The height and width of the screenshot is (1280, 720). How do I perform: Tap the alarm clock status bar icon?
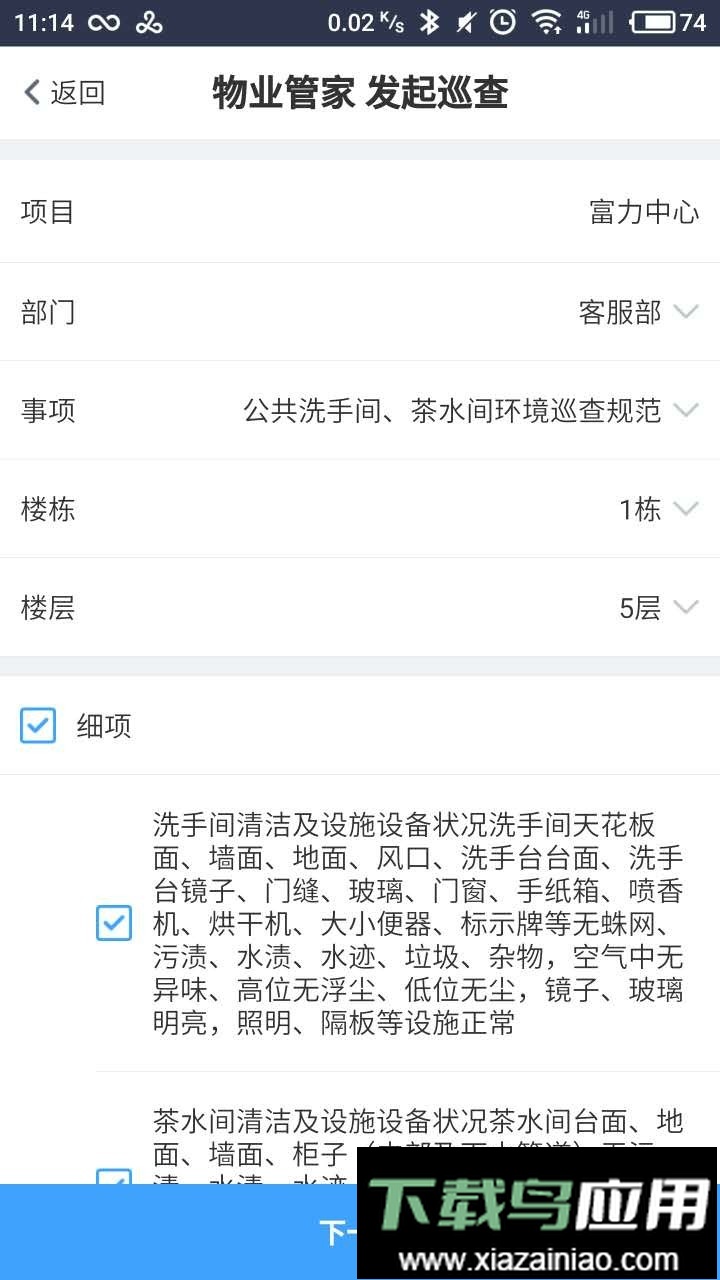tap(503, 19)
